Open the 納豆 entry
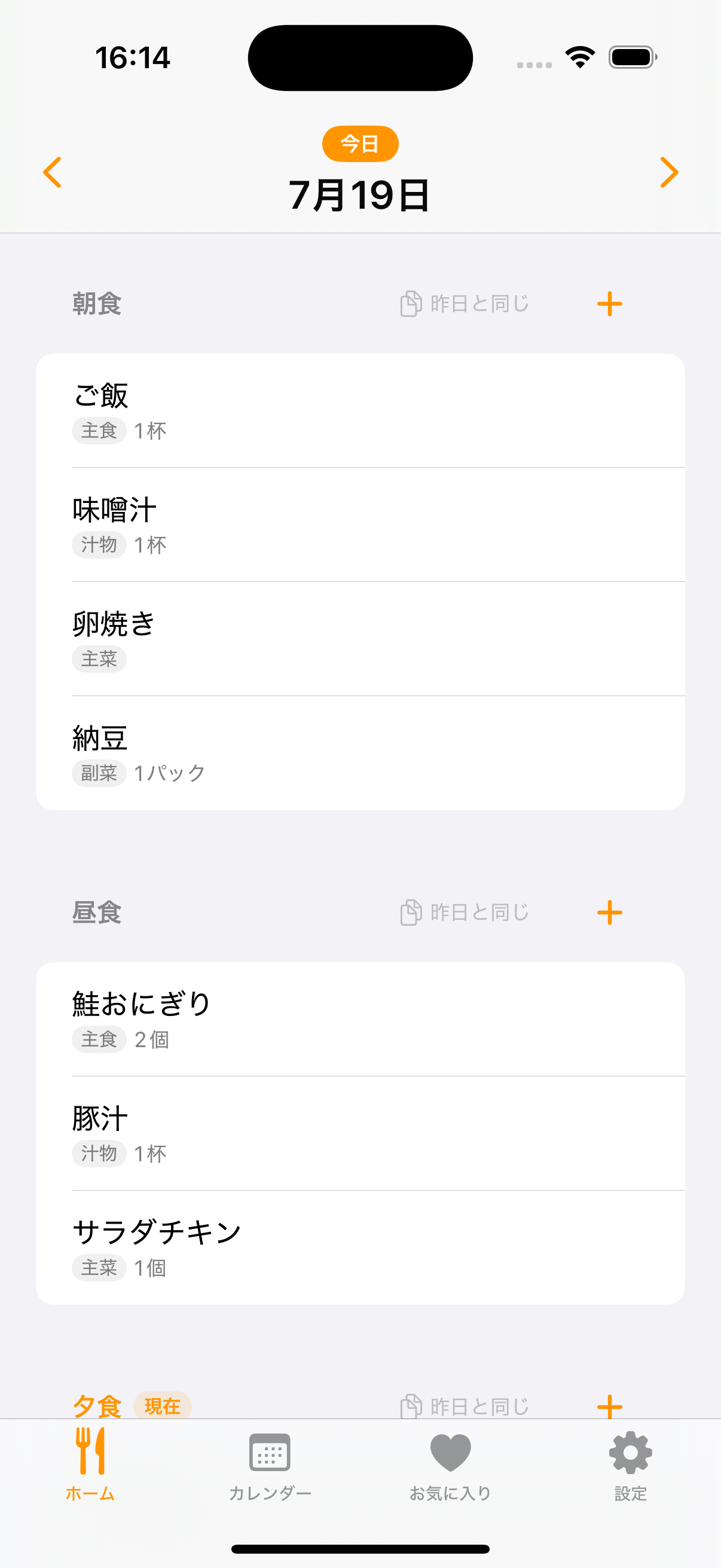 (x=360, y=753)
